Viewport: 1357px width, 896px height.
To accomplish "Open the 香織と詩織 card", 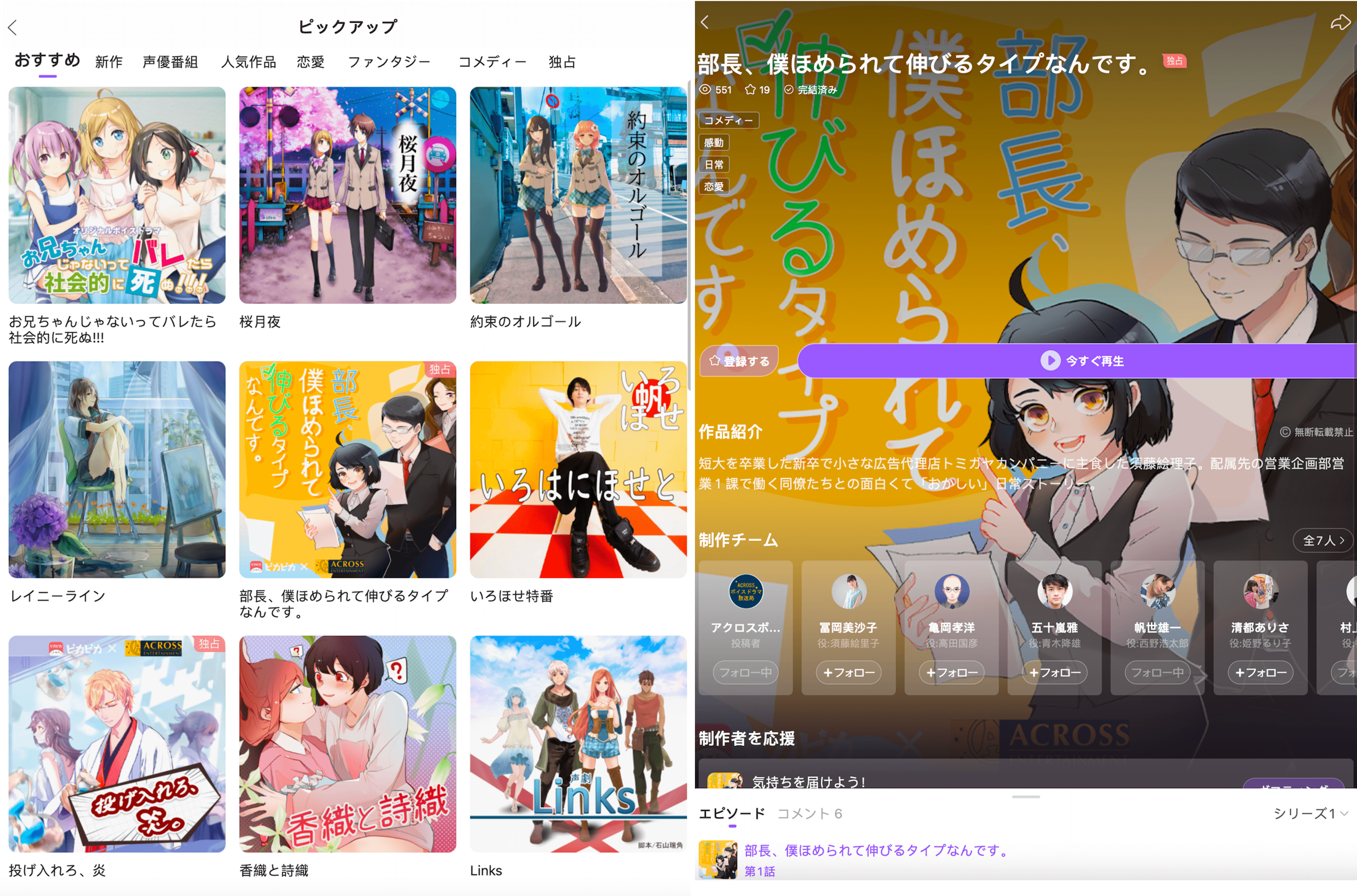I will (347, 744).
